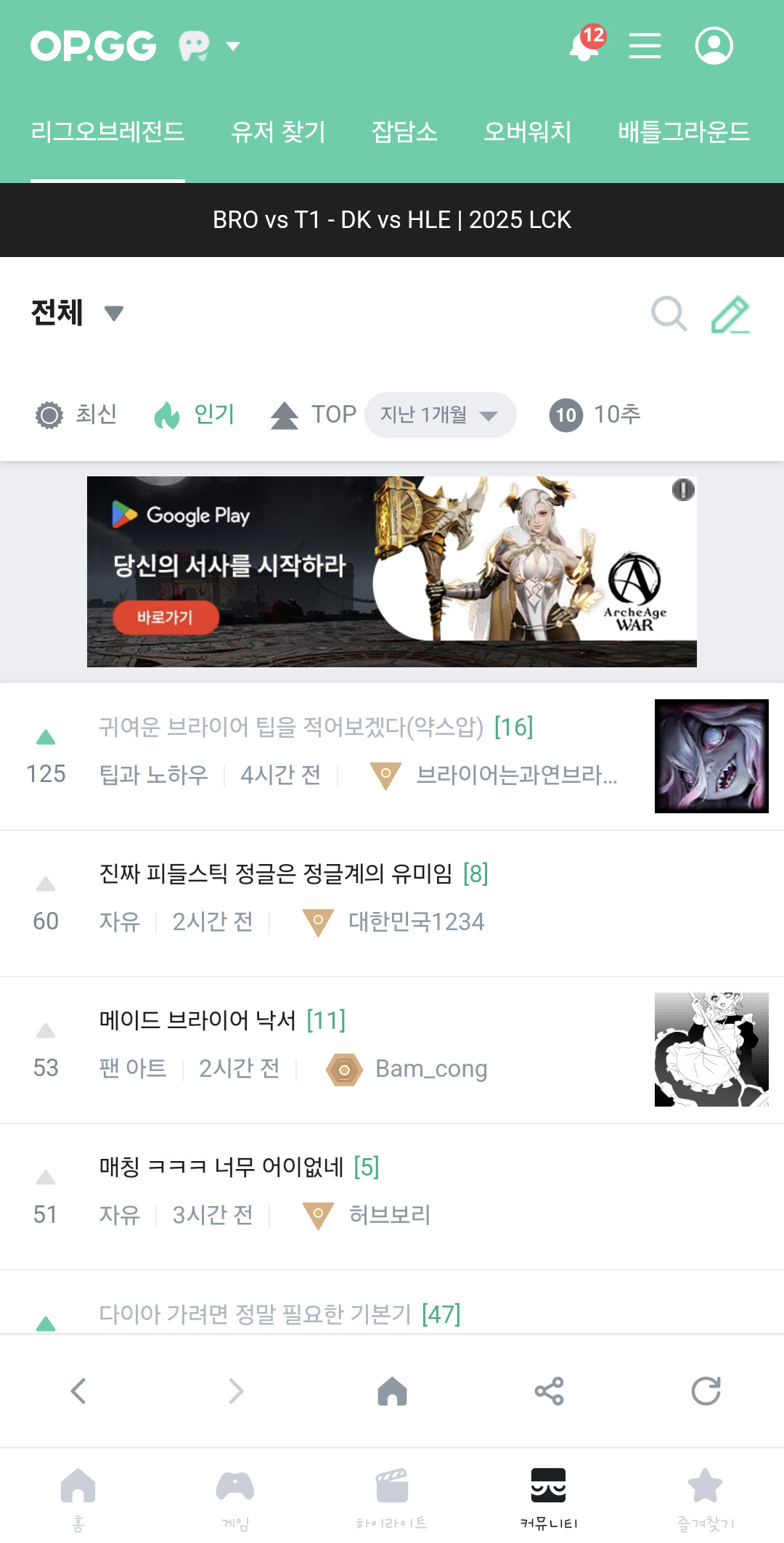Sort posts by 최신
This screenshot has width=784, height=1543.
[x=77, y=415]
